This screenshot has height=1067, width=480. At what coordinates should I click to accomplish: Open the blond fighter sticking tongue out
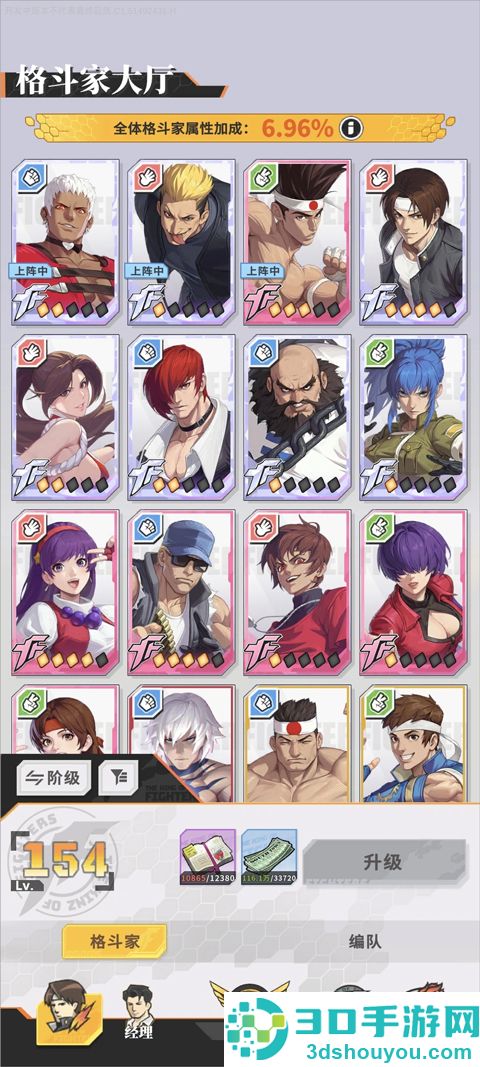[182, 242]
